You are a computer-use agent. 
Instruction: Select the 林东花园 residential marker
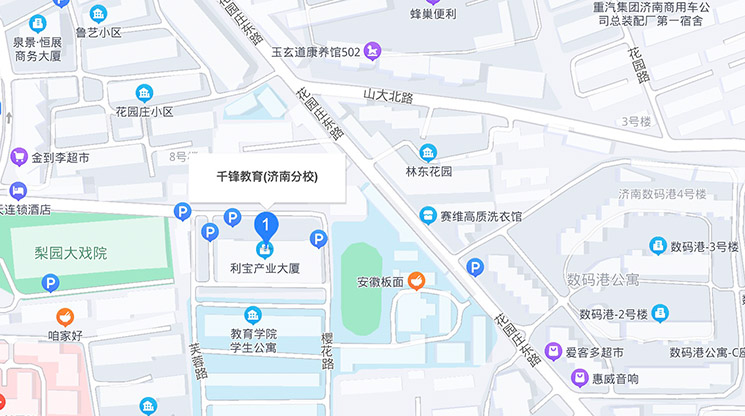[428, 153]
